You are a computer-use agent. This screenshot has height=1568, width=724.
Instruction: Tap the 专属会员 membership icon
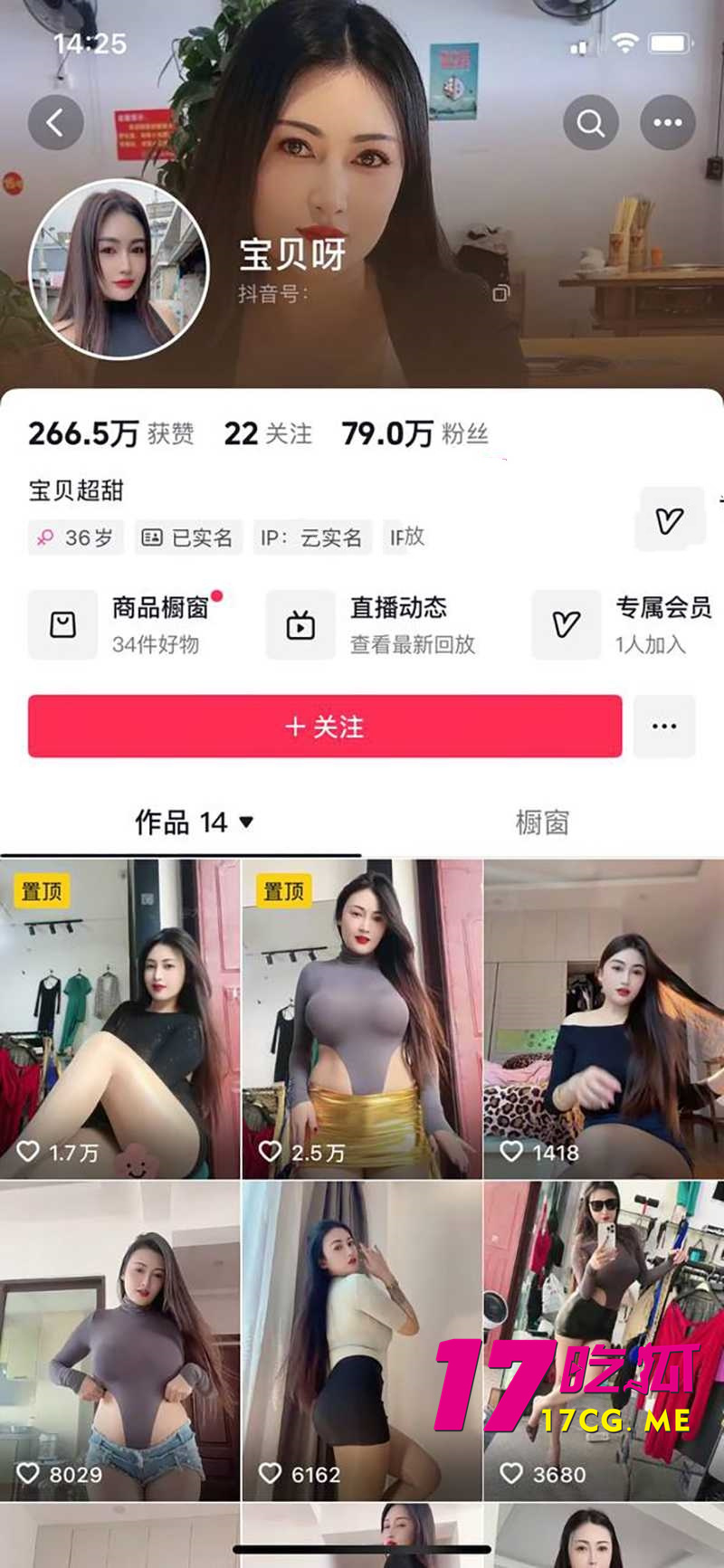(x=566, y=623)
